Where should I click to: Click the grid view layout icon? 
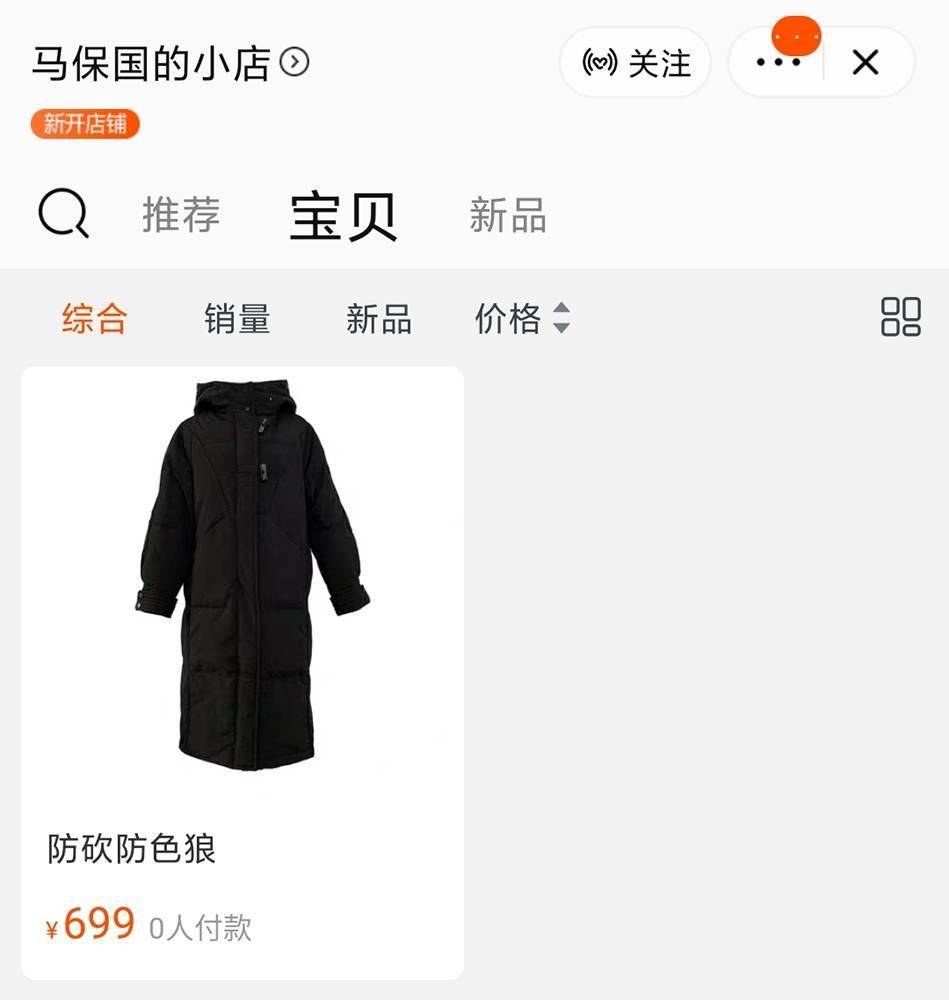tap(899, 317)
